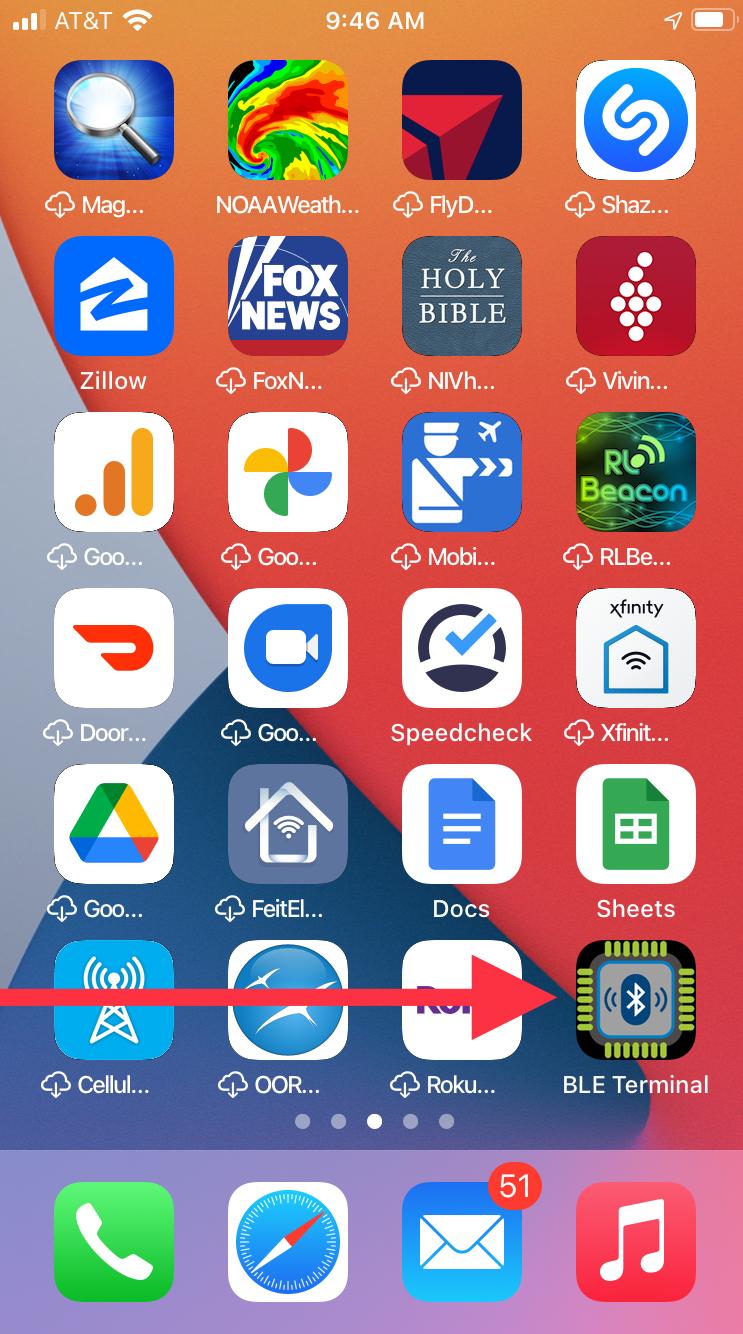
Task: Launch Safari from the dock
Action: [288, 1242]
